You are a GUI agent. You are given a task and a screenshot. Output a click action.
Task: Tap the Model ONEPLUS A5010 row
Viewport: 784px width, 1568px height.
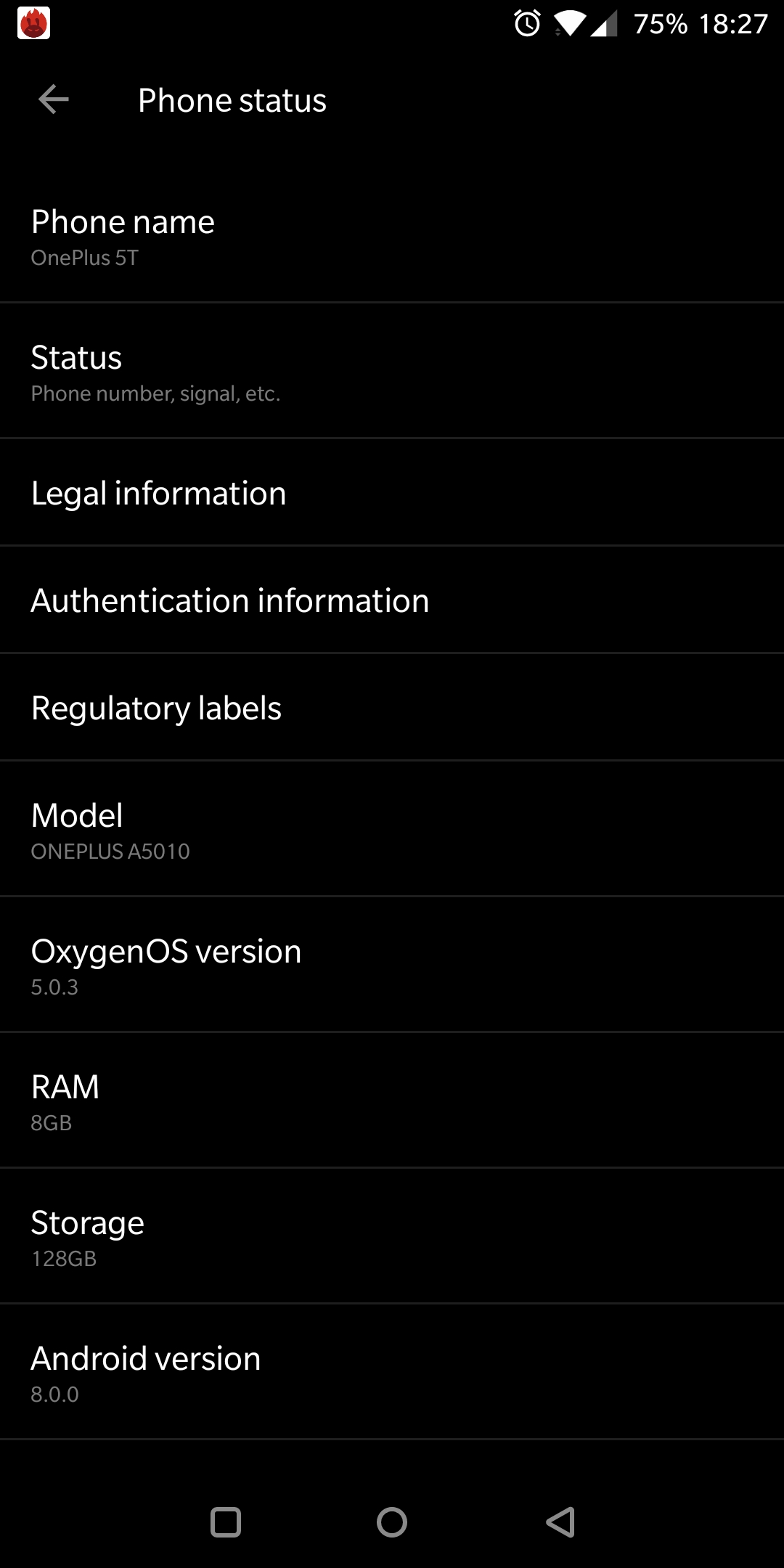pyautogui.click(x=392, y=829)
